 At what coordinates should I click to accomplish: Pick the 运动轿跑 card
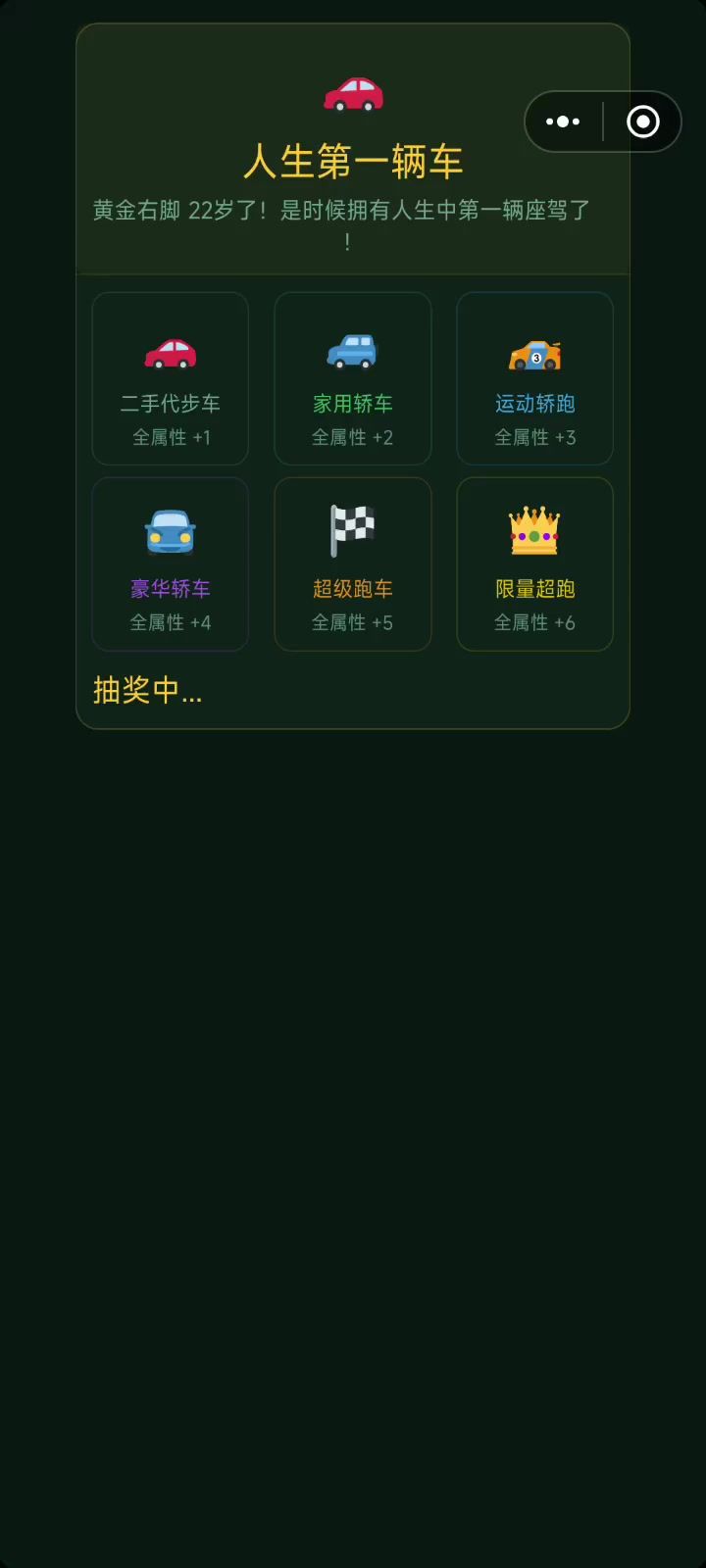[534, 378]
